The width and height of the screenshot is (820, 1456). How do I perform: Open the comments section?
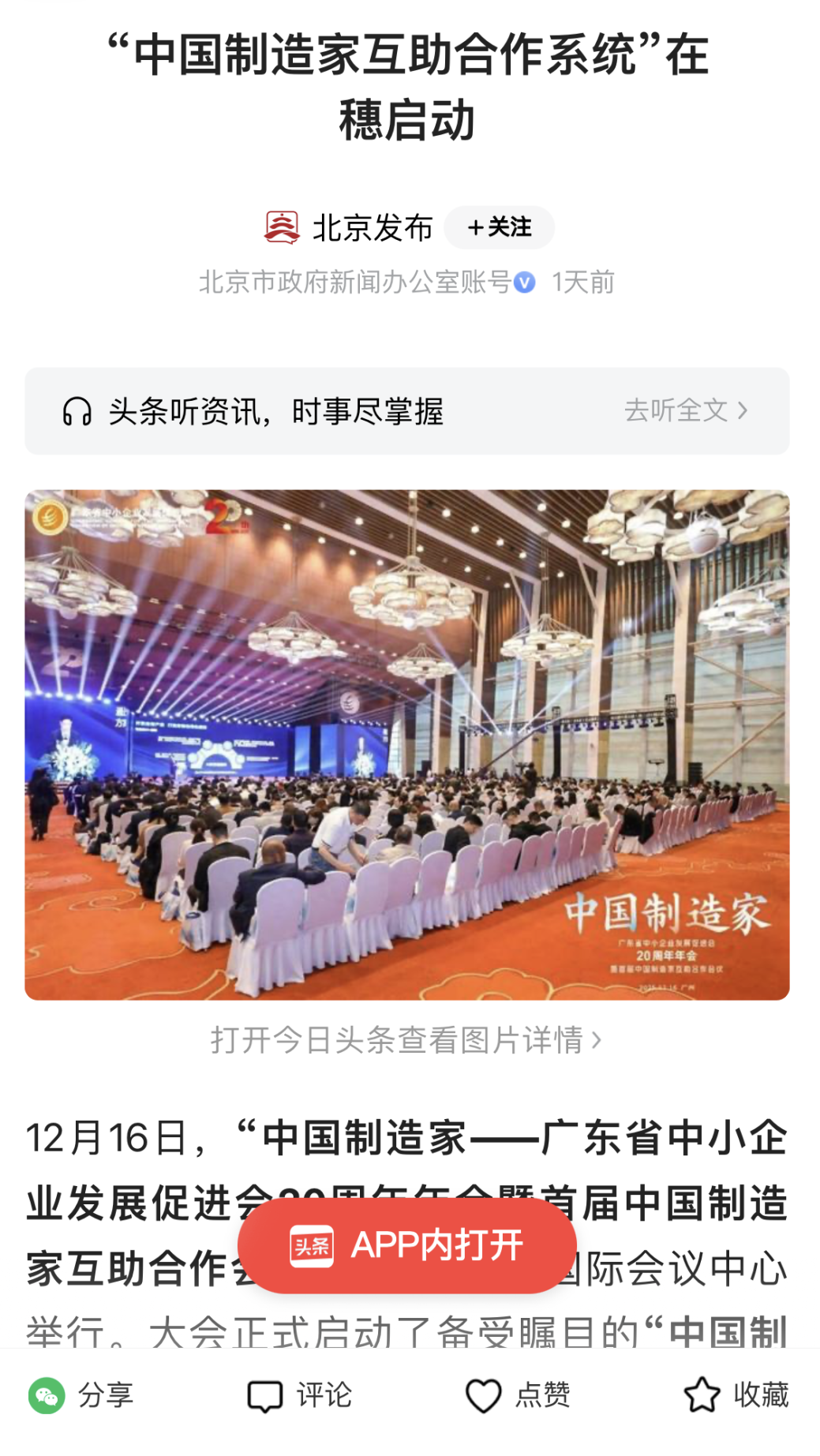click(x=299, y=1395)
